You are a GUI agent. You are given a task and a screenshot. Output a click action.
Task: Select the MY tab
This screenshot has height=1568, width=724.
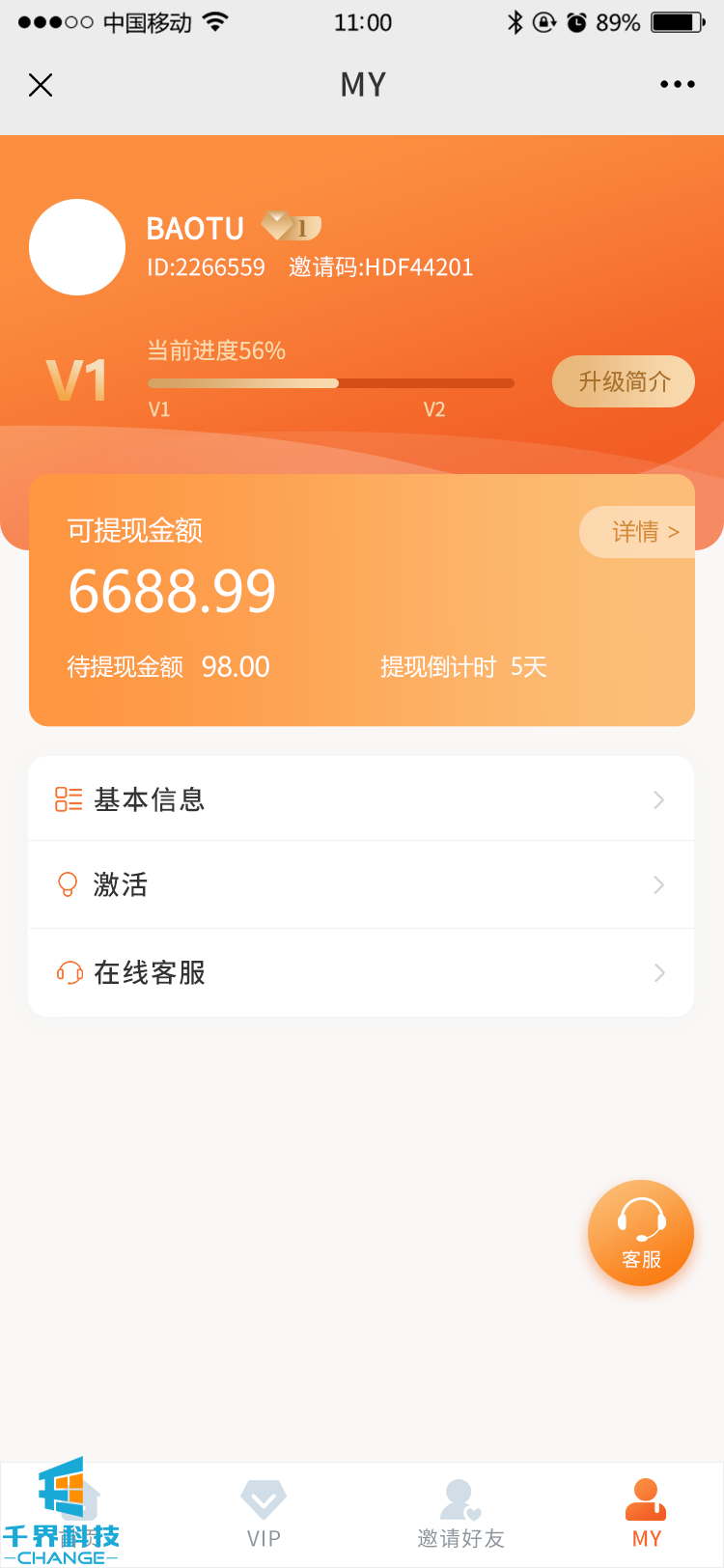646,1514
